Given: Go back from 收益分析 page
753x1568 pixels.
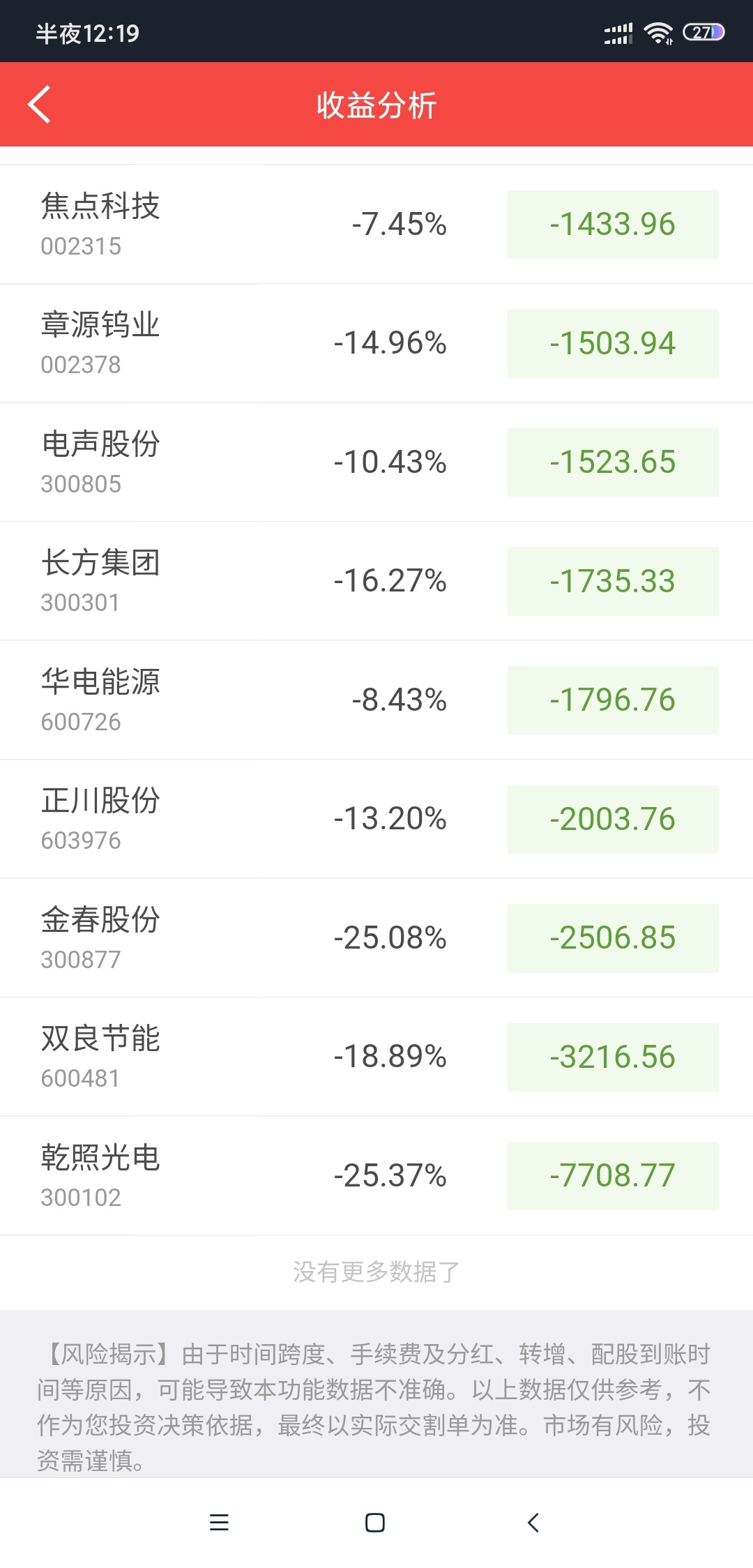Looking at the screenshot, I should point(40,105).
